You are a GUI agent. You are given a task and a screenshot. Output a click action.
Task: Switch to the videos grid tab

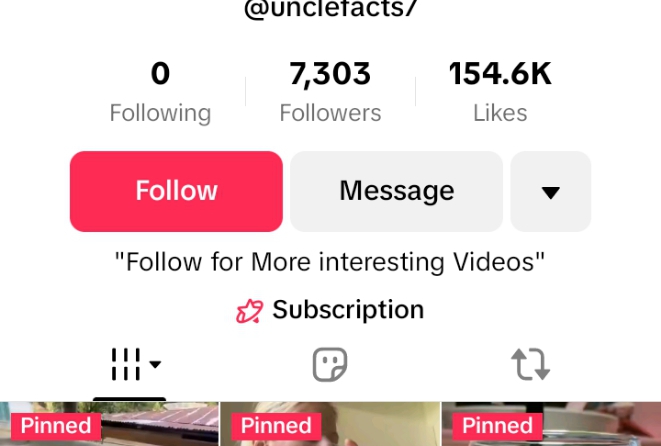point(134,365)
